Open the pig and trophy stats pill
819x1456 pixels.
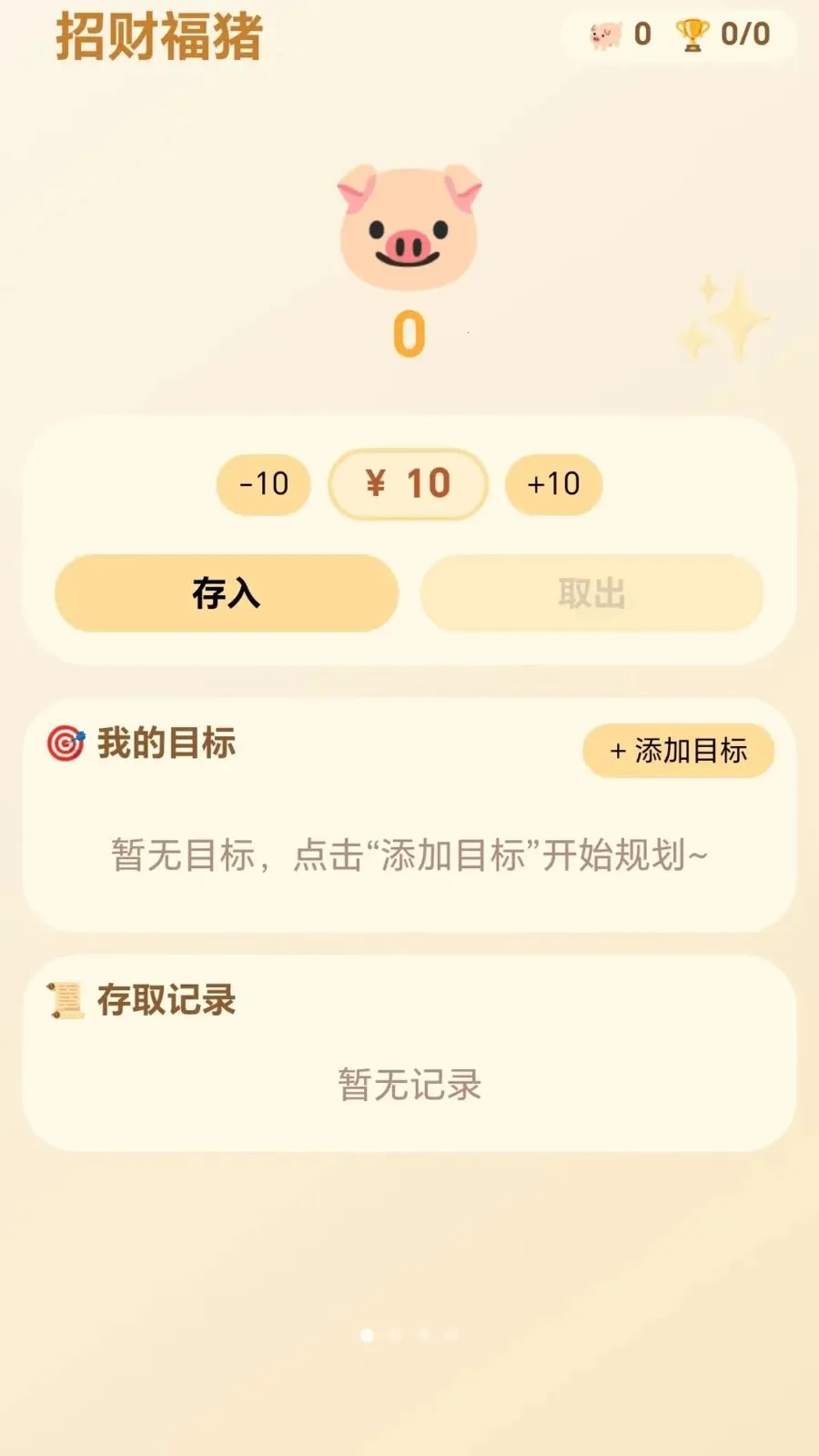click(679, 35)
